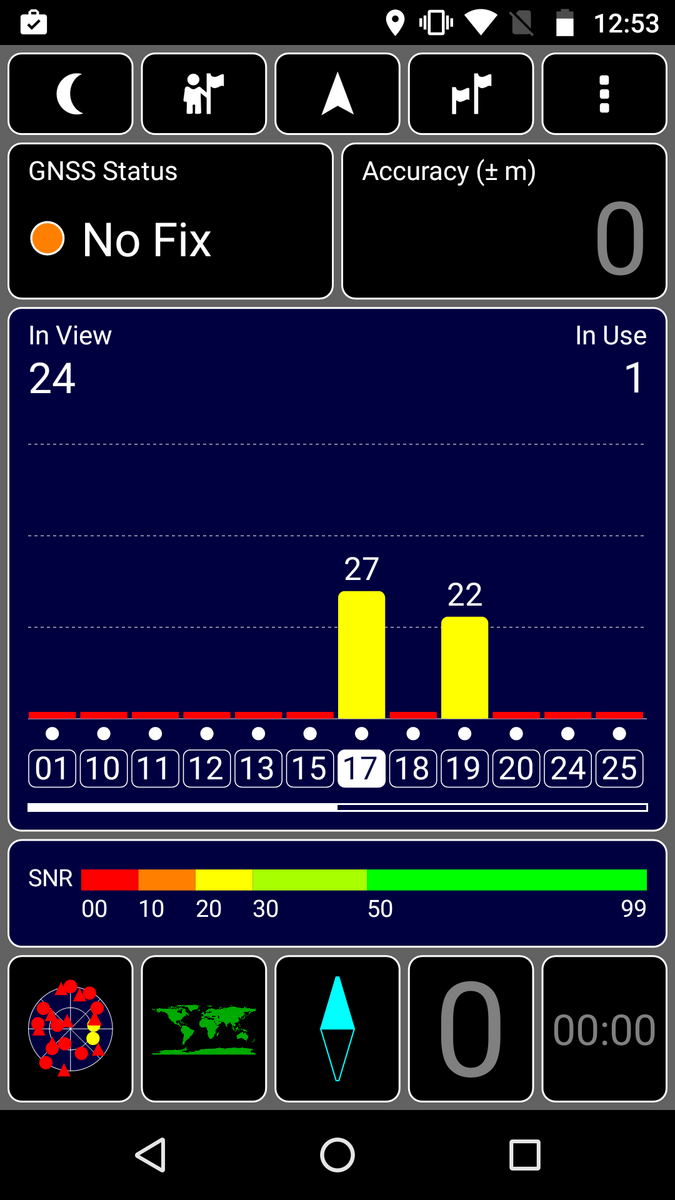The image size is (675, 1200).
Task: Open the speed readout tile
Action: [471, 1029]
